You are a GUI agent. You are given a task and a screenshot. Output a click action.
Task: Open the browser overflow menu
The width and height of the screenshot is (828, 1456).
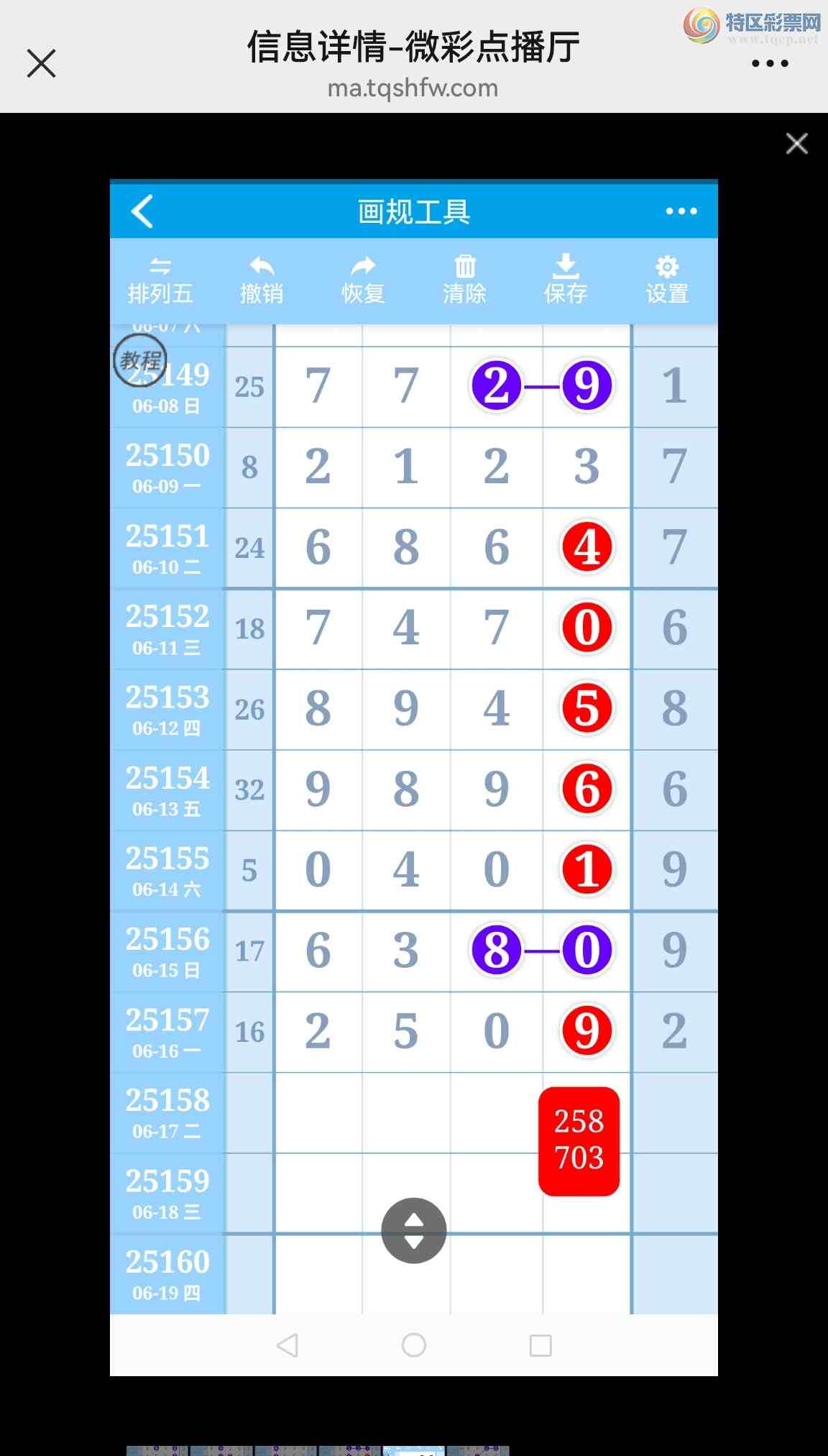click(770, 63)
